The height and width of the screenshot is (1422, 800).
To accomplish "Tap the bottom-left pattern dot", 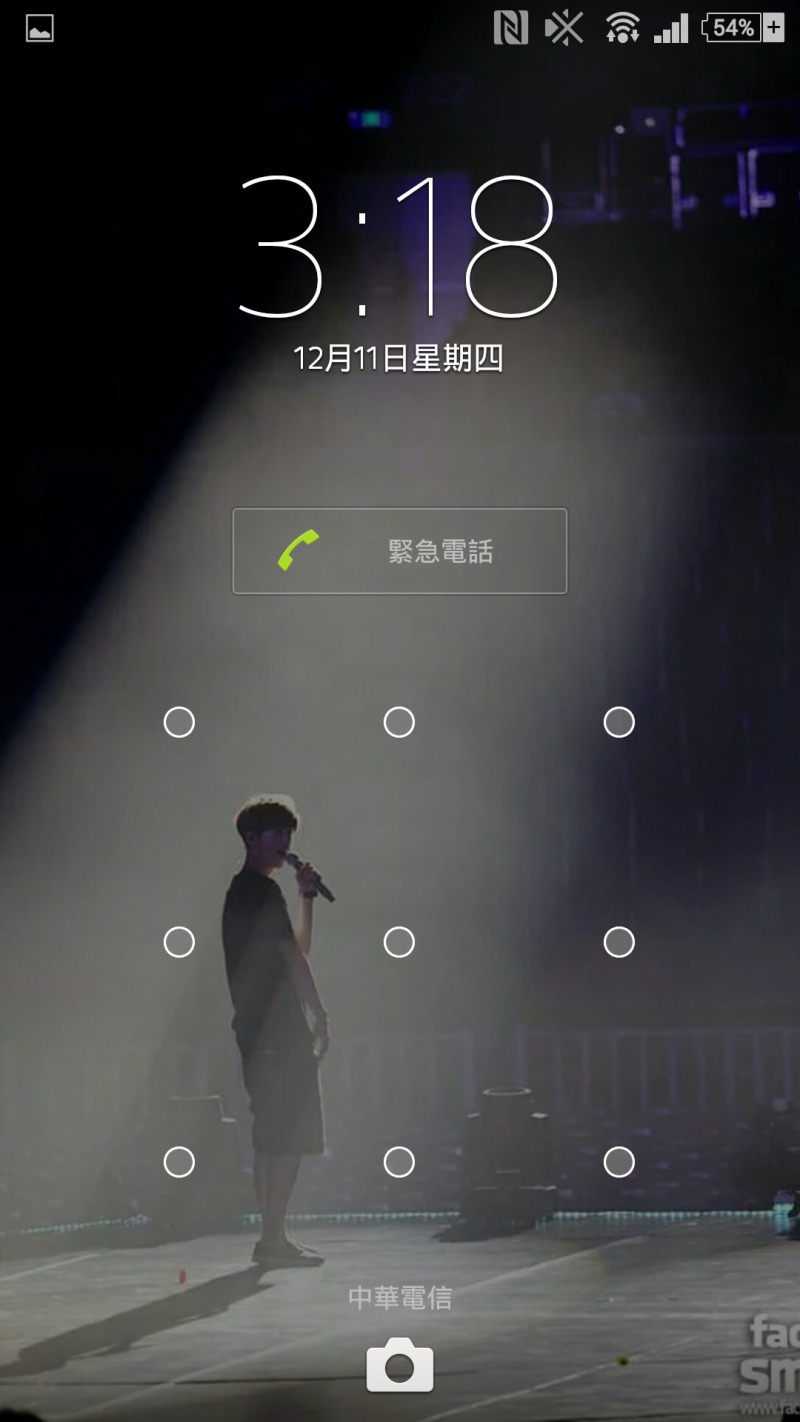I will (179, 1162).
